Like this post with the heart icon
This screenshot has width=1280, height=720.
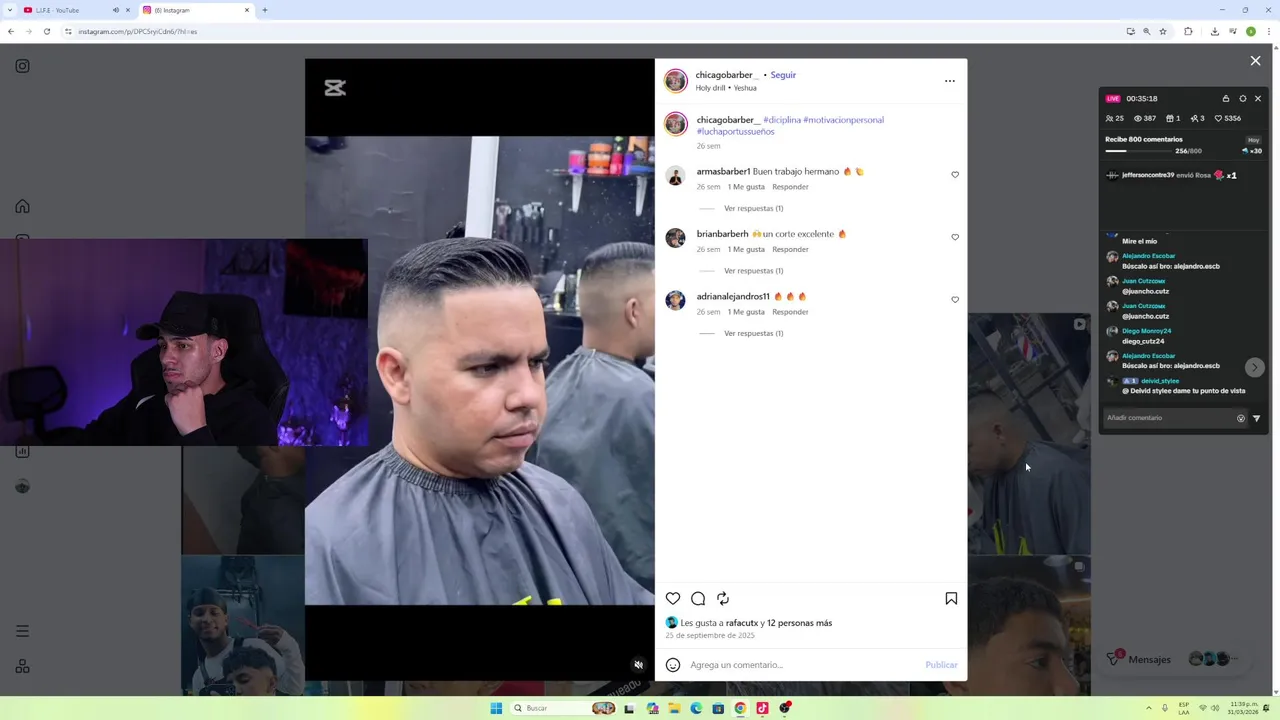click(673, 599)
